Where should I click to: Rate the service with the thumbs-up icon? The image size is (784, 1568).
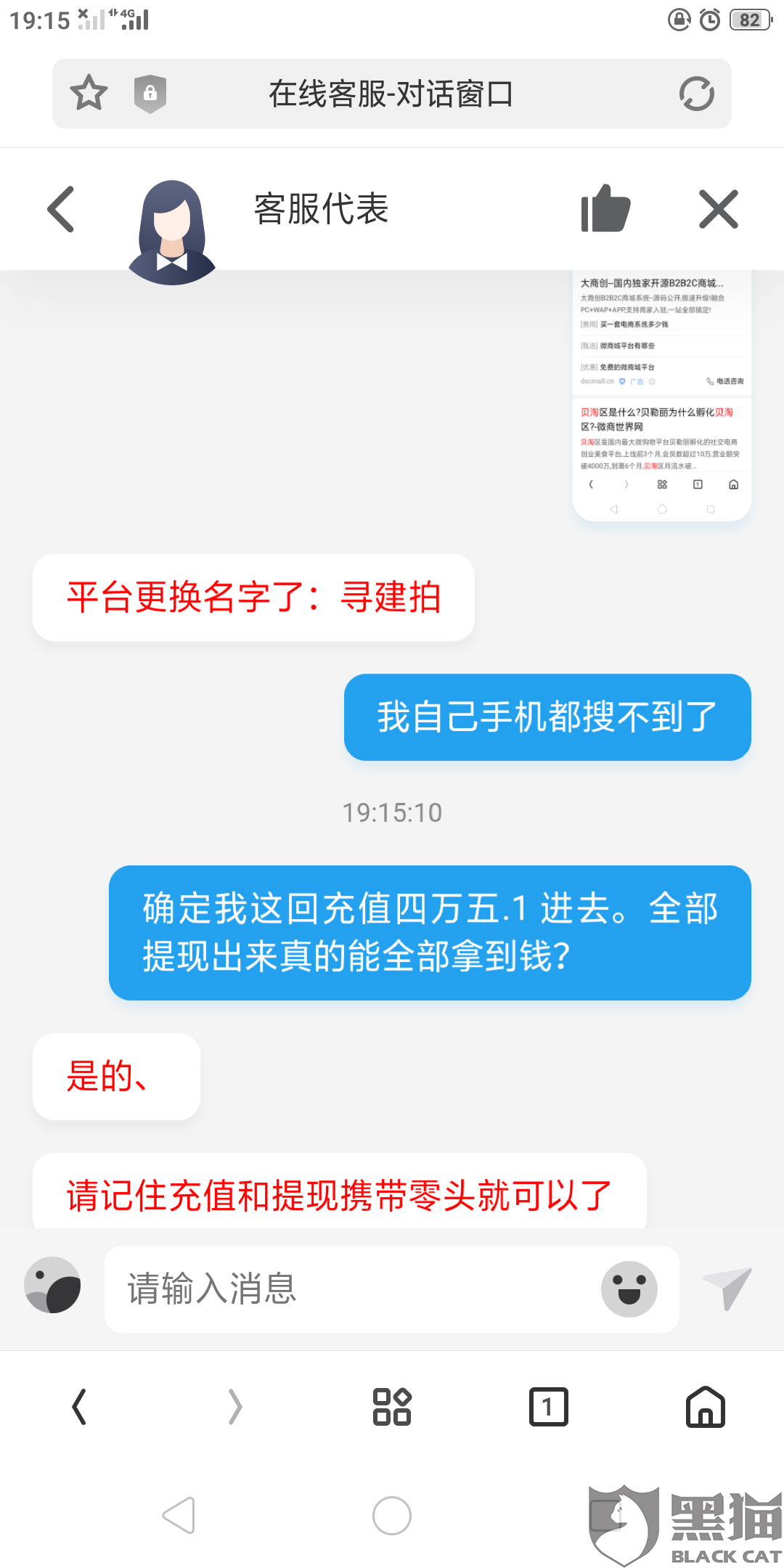tap(605, 209)
